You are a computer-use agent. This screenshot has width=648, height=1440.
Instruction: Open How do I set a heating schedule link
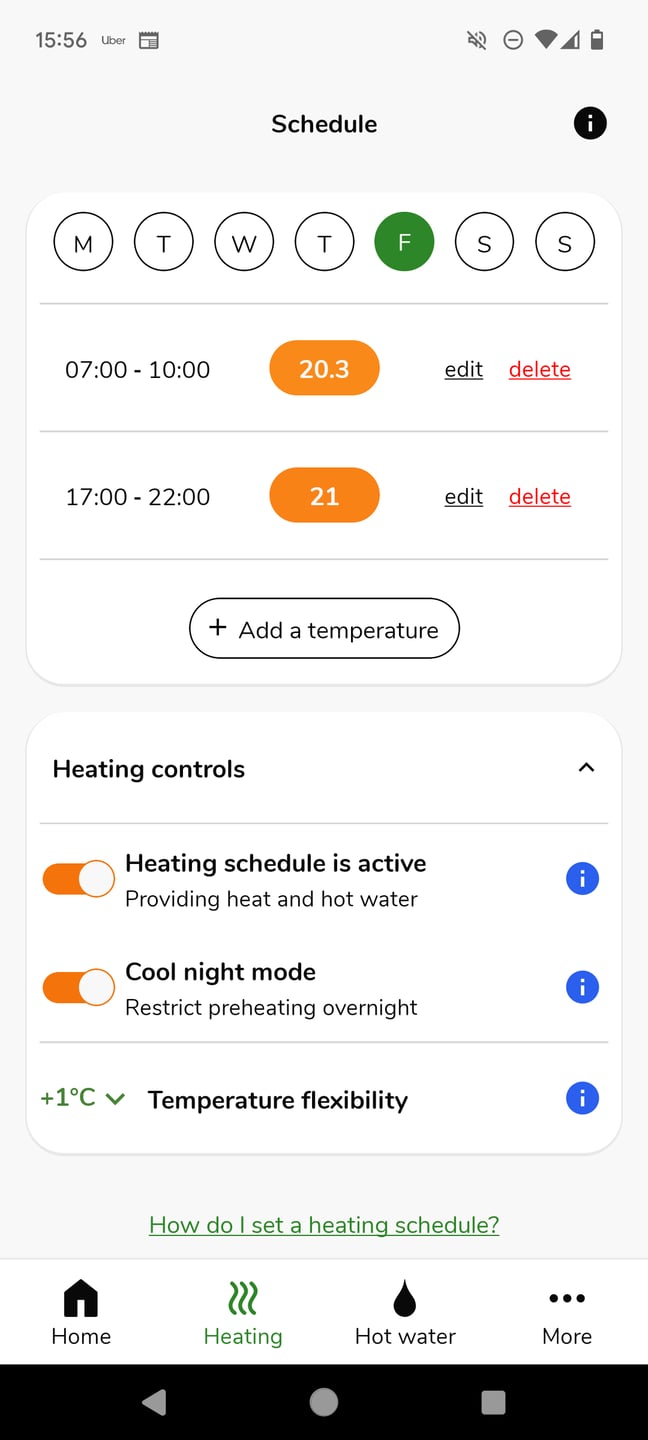[x=324, y=1225]
